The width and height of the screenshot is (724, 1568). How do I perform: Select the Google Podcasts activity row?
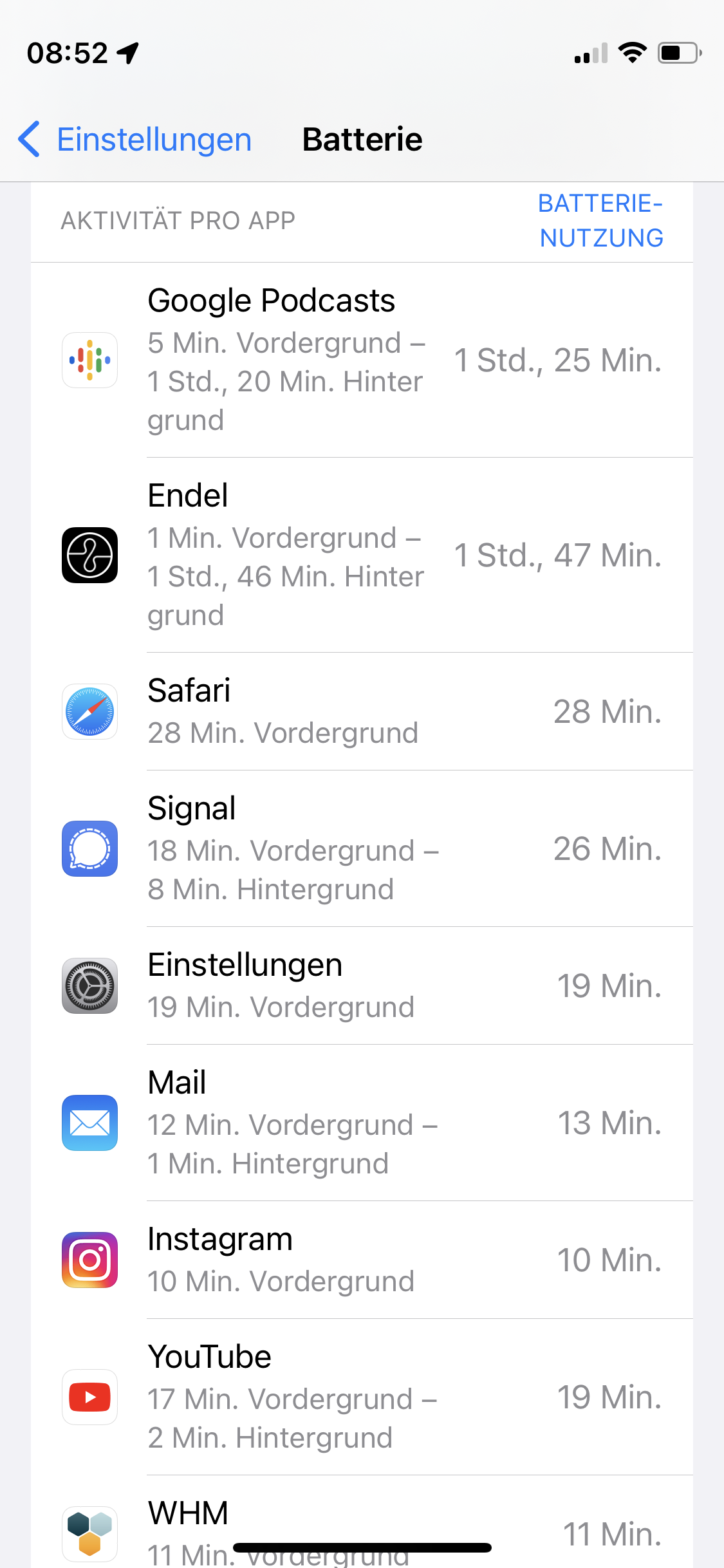[362, 360]
